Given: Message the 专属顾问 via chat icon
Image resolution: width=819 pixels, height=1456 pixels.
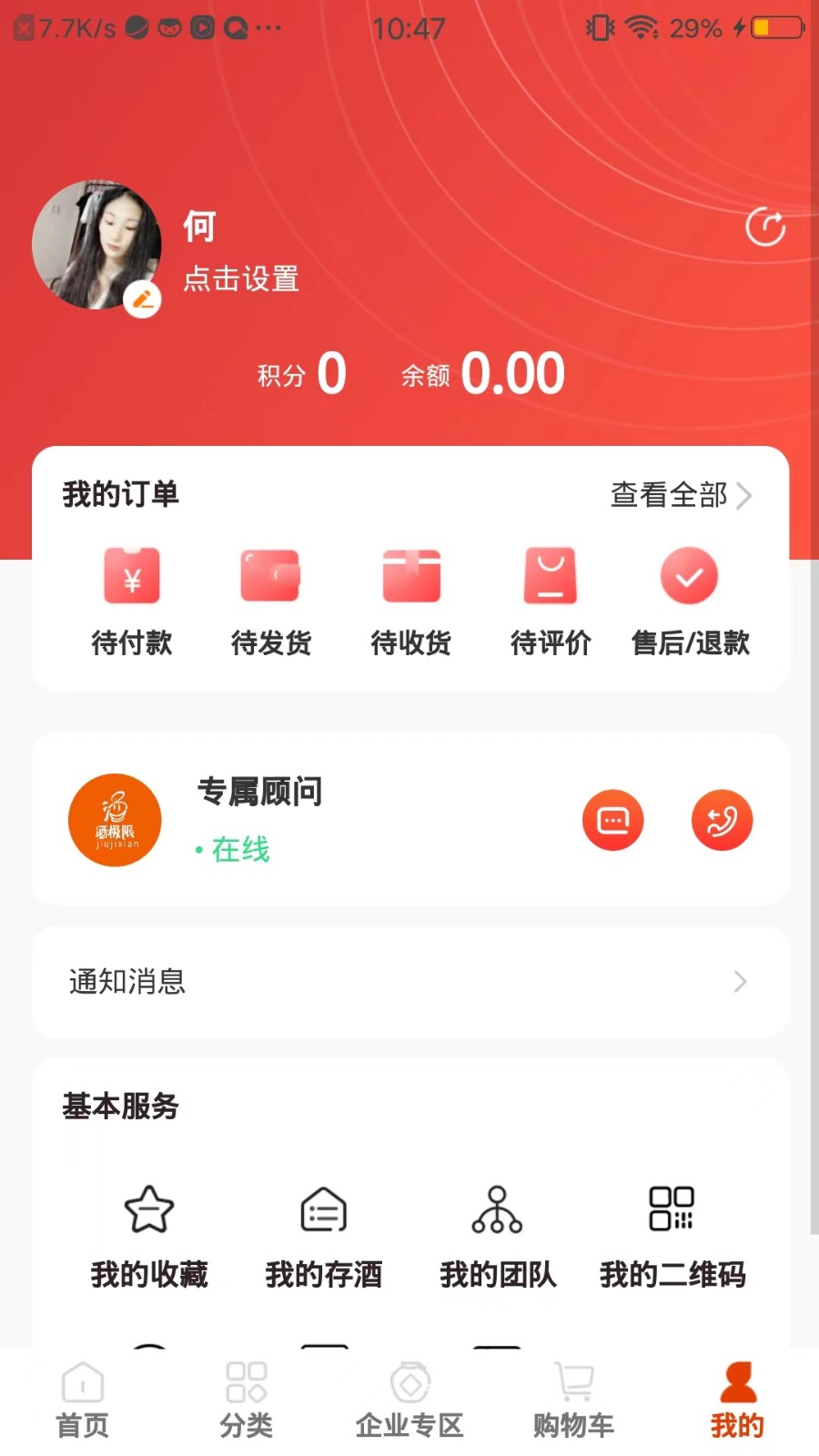Looking at the screenshot, I should coord(612,820).
